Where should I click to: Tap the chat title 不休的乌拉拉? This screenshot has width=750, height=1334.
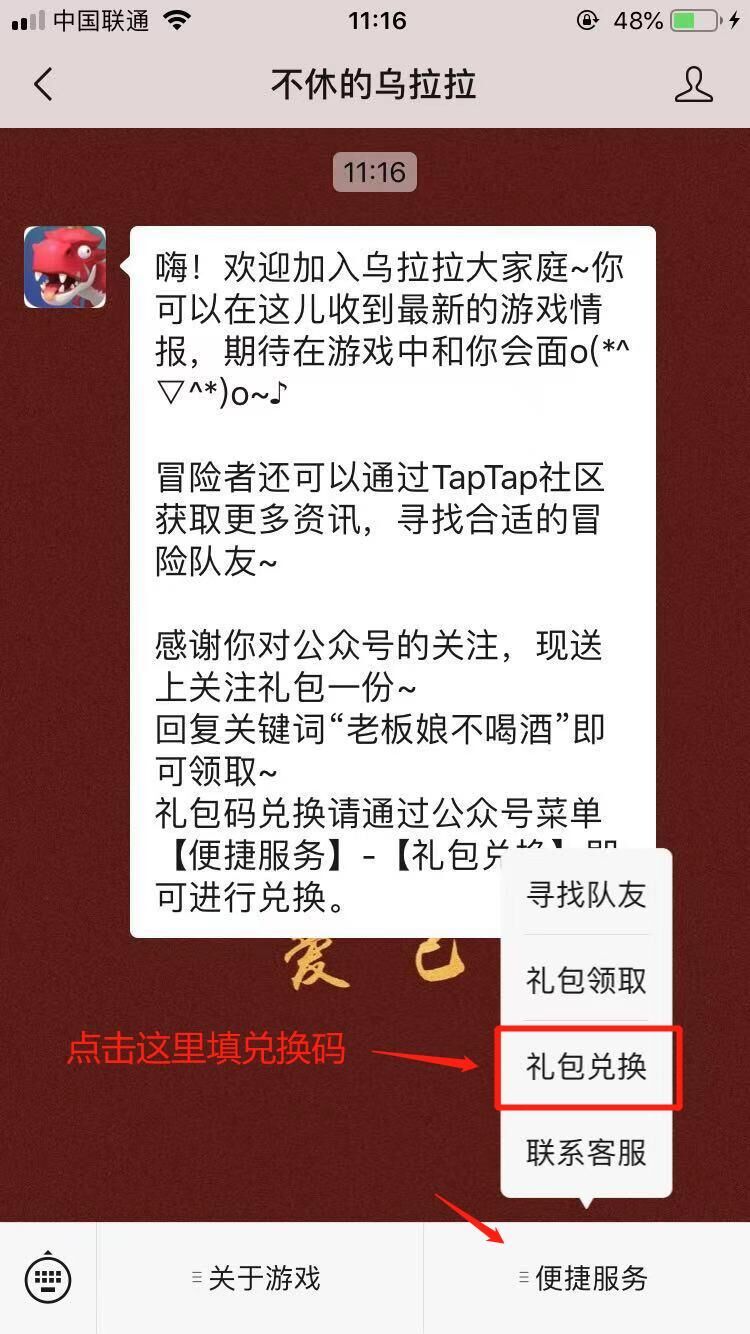tap(375, 85)
